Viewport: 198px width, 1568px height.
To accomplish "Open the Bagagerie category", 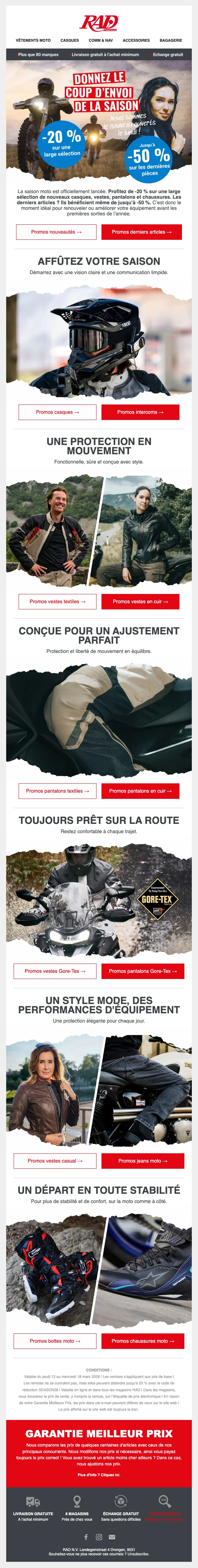I will coord(170,40).
